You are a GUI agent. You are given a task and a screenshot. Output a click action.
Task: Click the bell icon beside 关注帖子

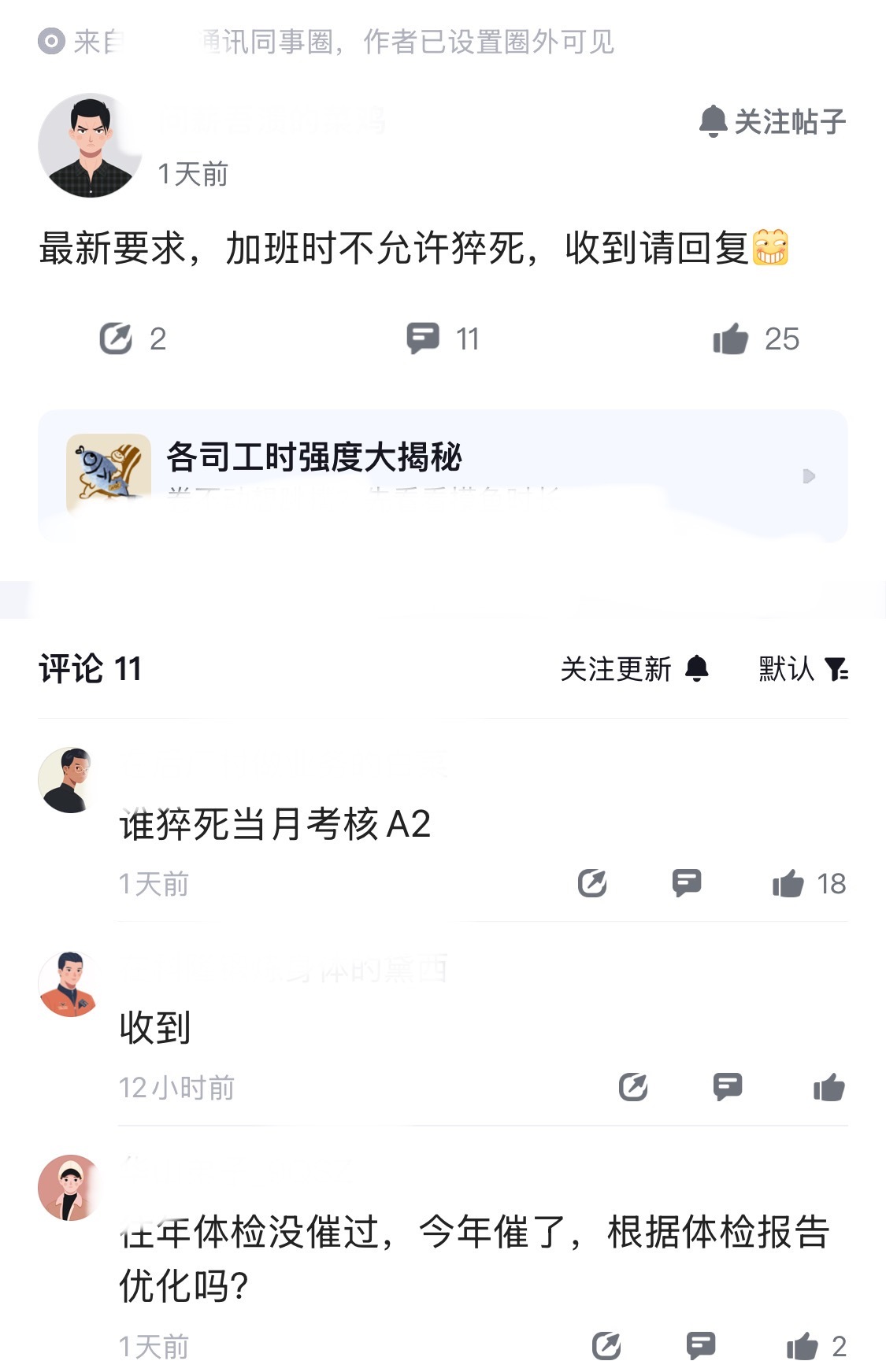pos(713,121)
